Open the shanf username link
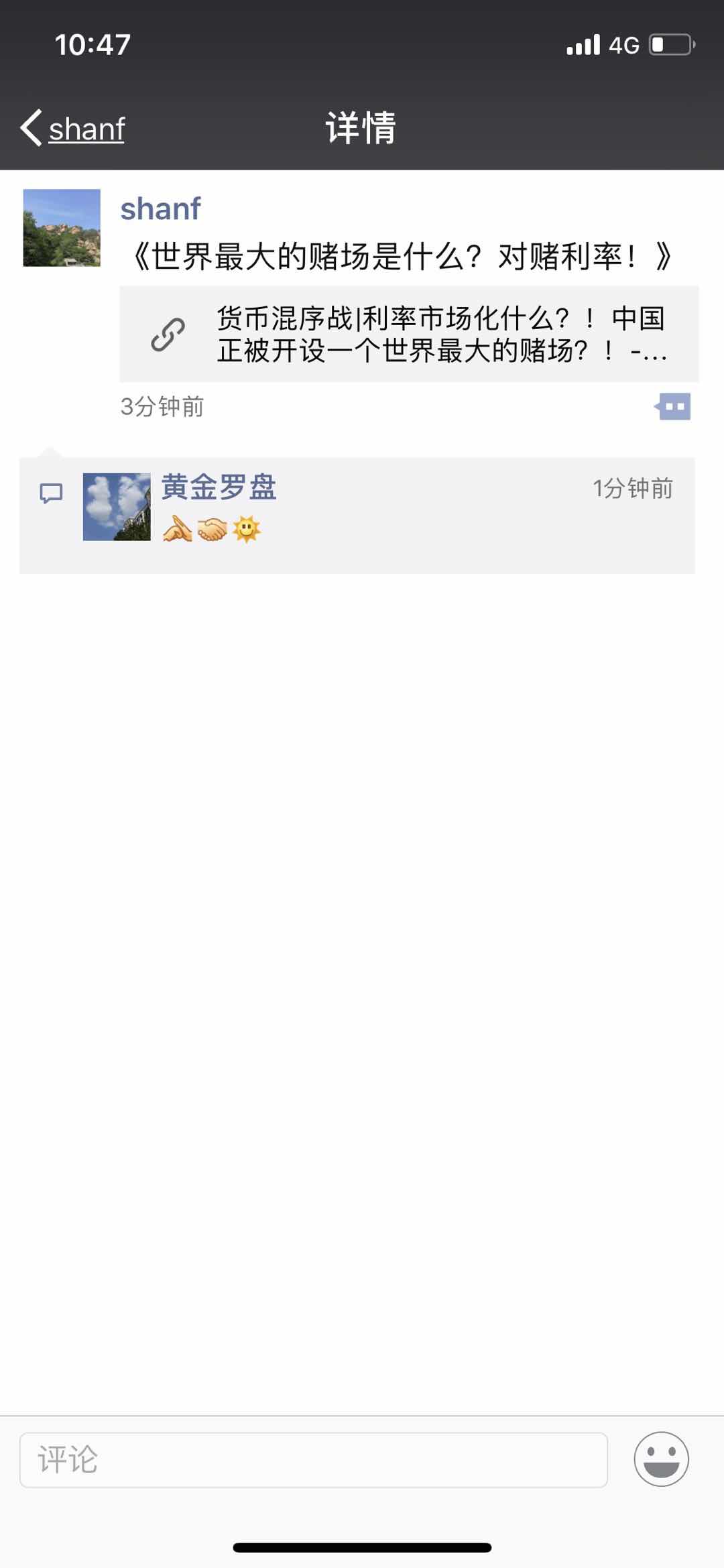Image resolution: width=724 pixels, height=1568 pixels. [160, 208]
